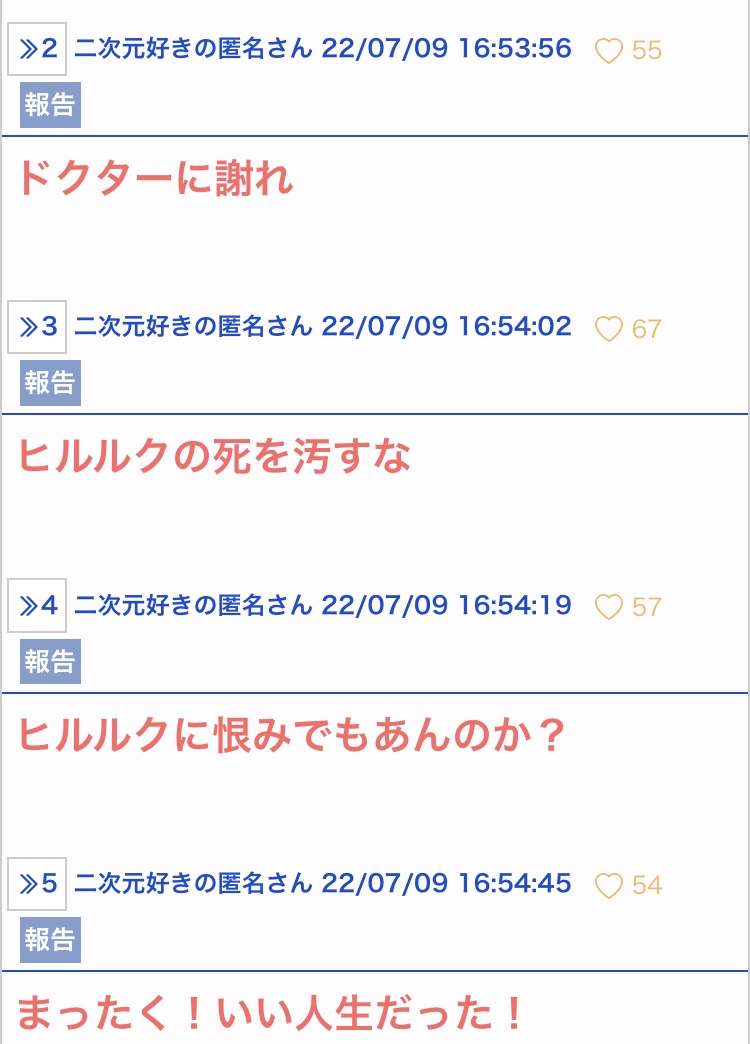This screenshot has width=750, height=1044.
Task: Like comment number 5 with the heart
Action: (x=609, y=885)
